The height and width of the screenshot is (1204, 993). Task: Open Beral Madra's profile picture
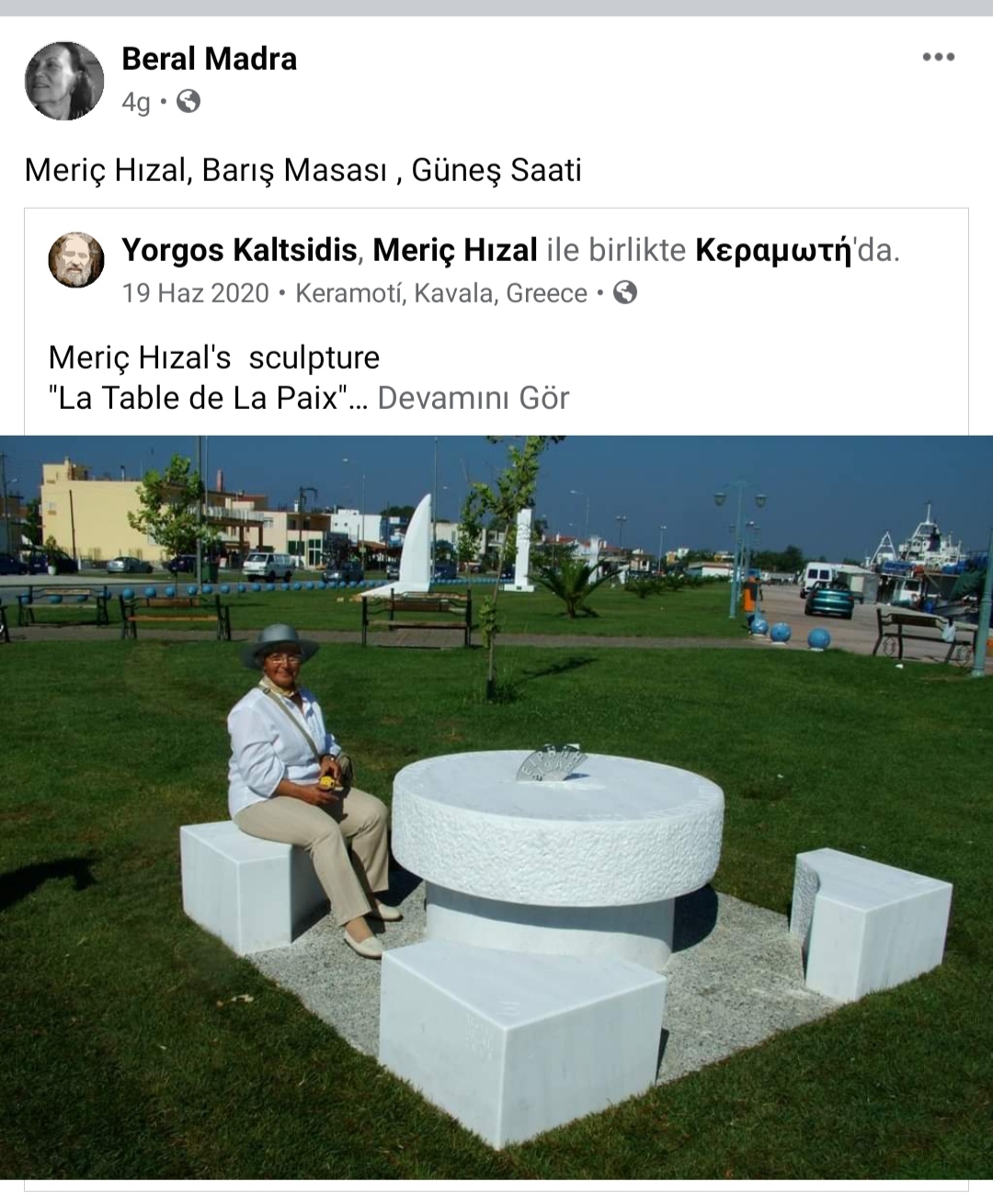[x=64, y=81]
